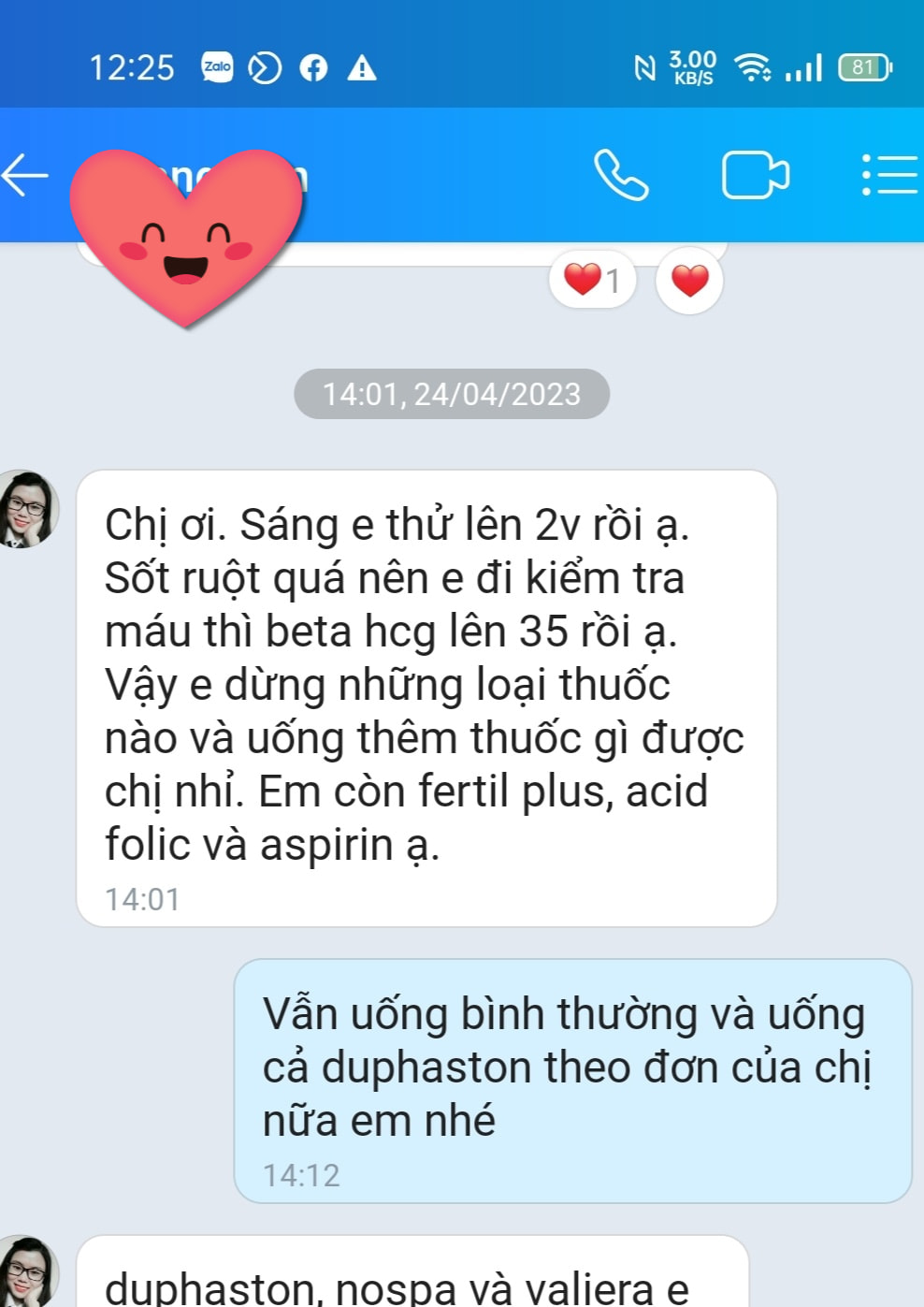Tap the NFC icon in the status bar
This screenshot has height=1307, width=924.
(647, 67)
